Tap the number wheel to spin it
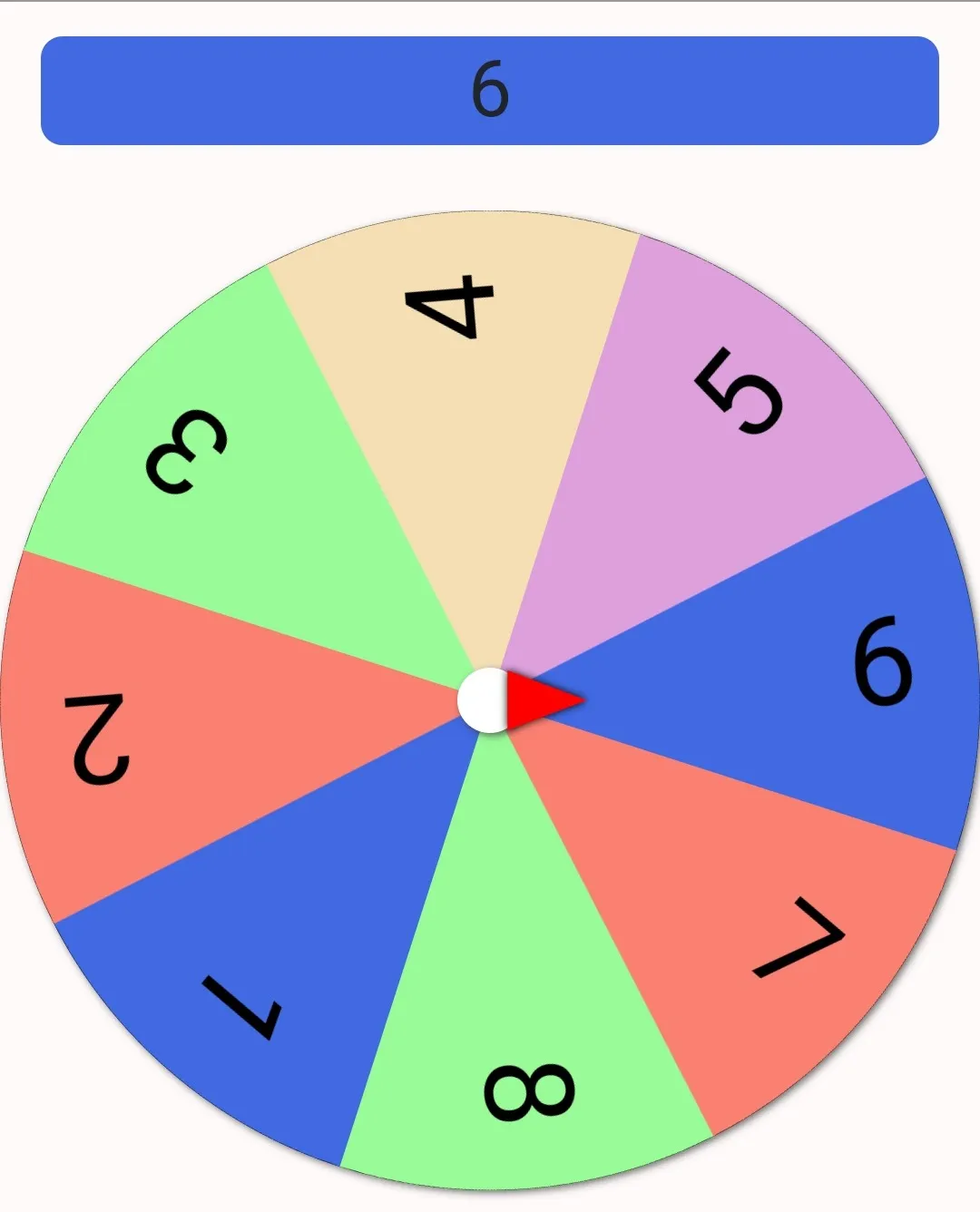 point(490,700)
